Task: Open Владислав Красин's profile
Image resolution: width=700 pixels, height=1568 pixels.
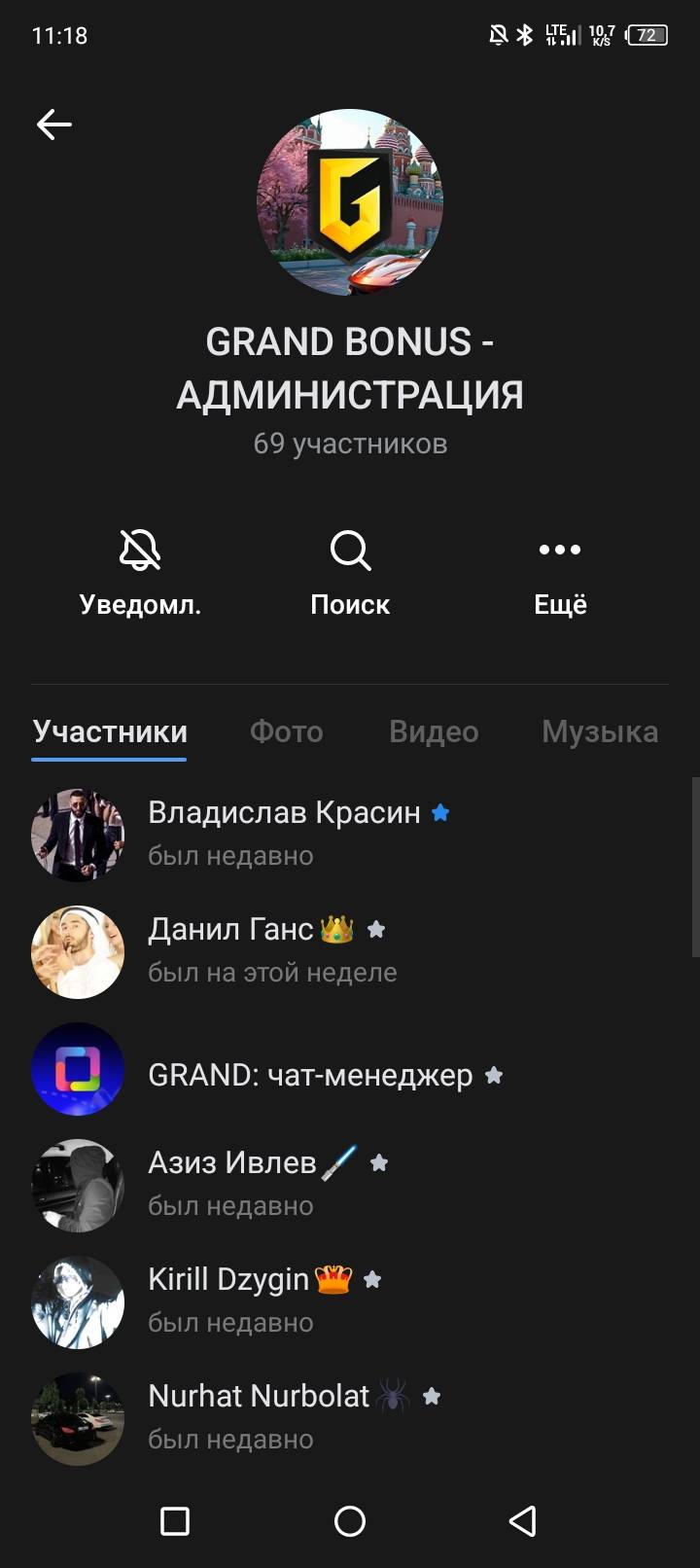Action: pos(350,835)
